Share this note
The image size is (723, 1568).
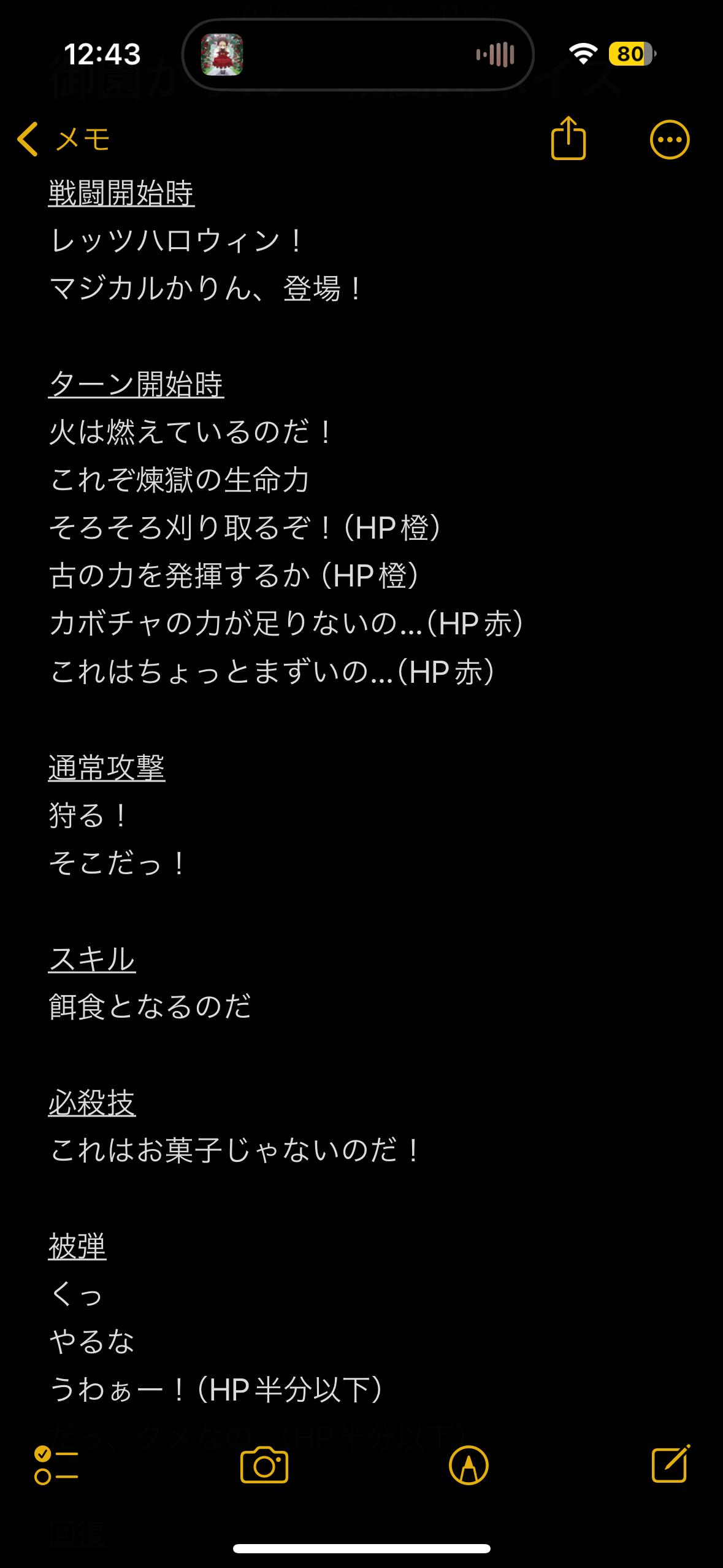coord(568,139)
